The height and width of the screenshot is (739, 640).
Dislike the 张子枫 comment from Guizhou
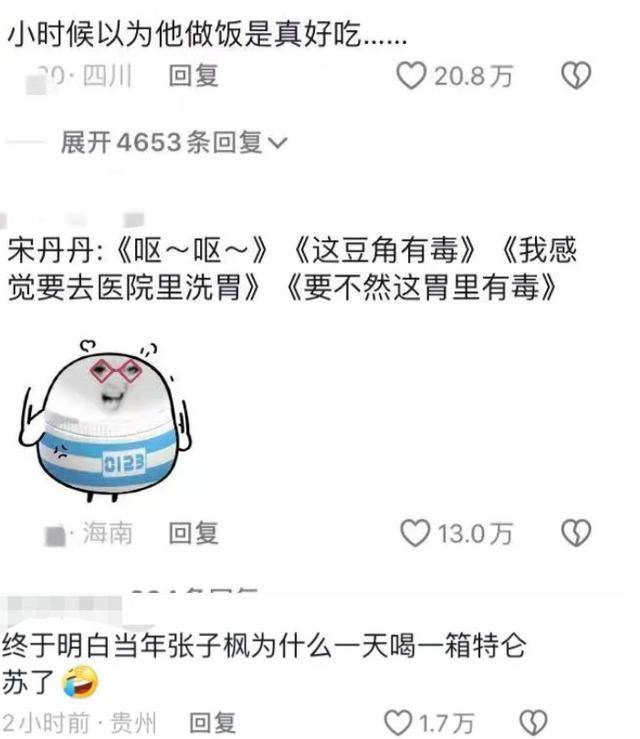536,722
